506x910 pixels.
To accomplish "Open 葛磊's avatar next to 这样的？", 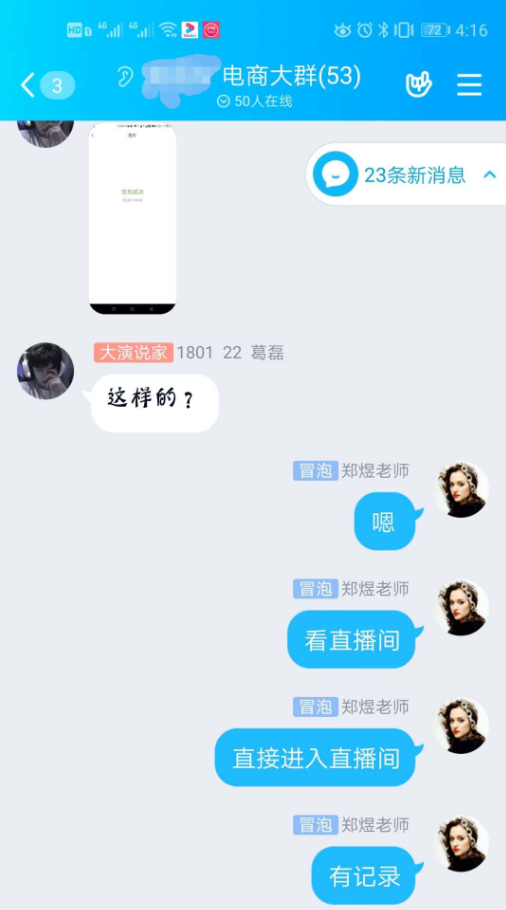I will 45,370.
